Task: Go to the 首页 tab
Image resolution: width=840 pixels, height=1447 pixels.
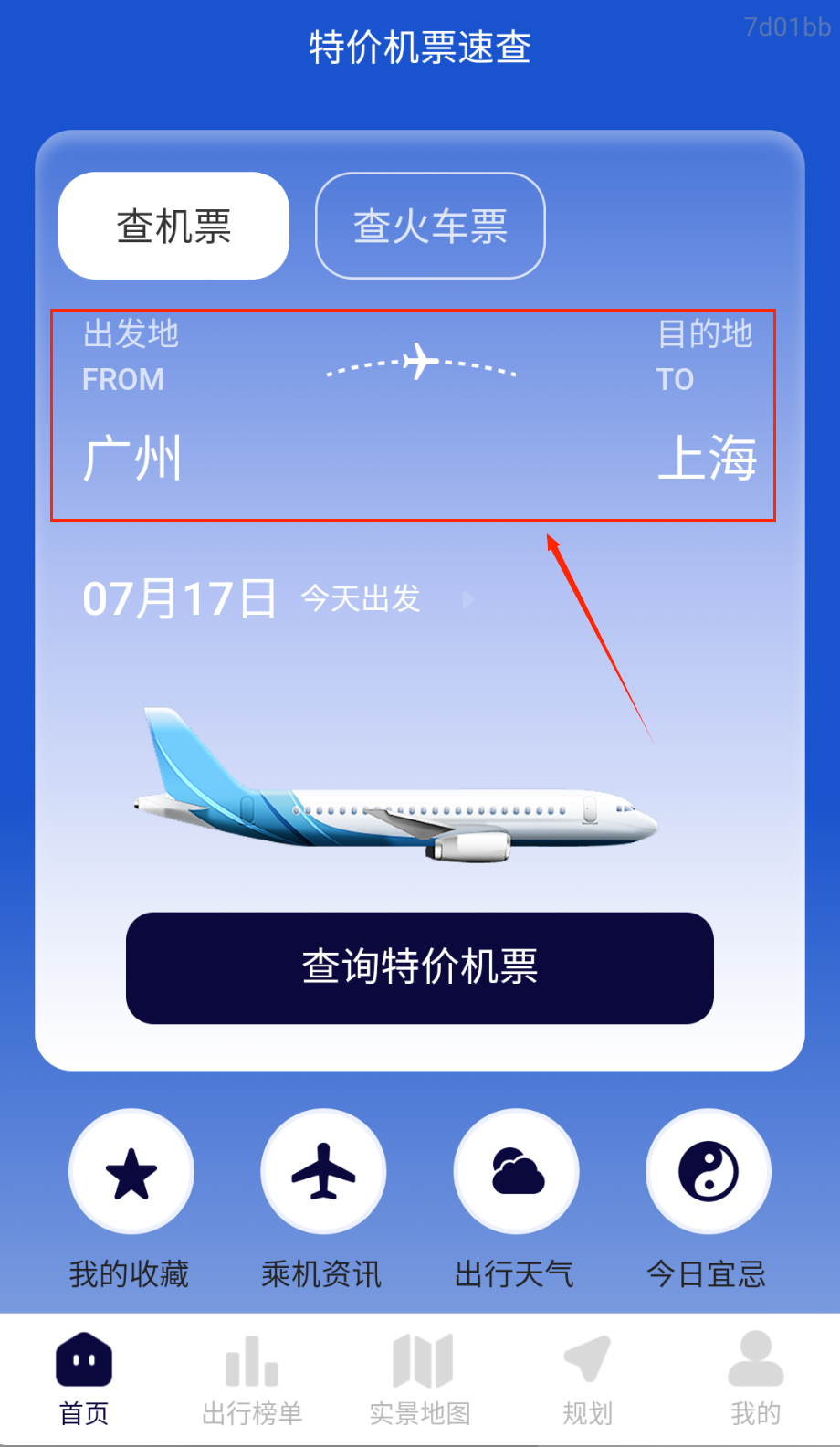Action: pos(84,1379)
